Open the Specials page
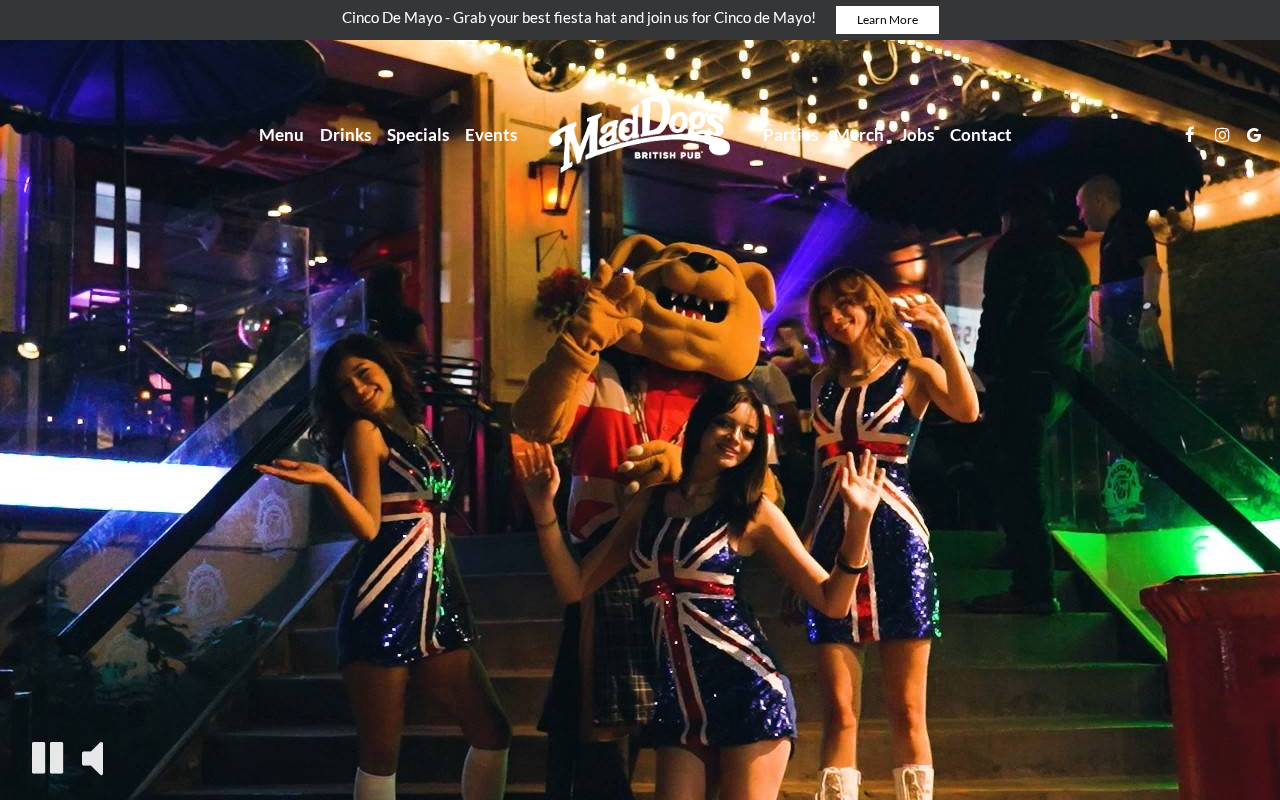 click(418, 134)
